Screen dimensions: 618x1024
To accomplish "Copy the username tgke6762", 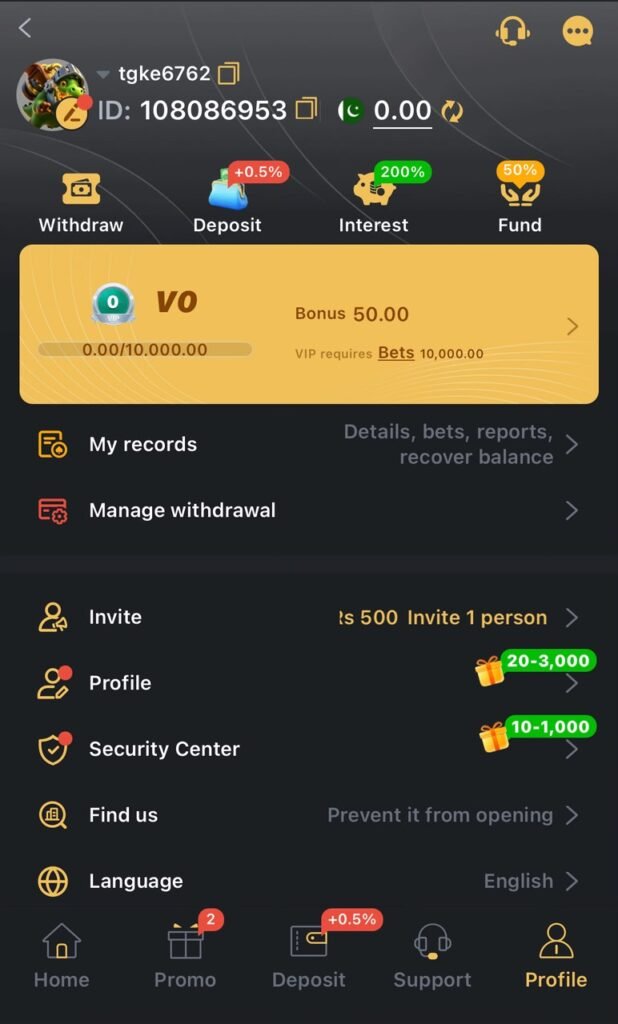I will point(228,74).
